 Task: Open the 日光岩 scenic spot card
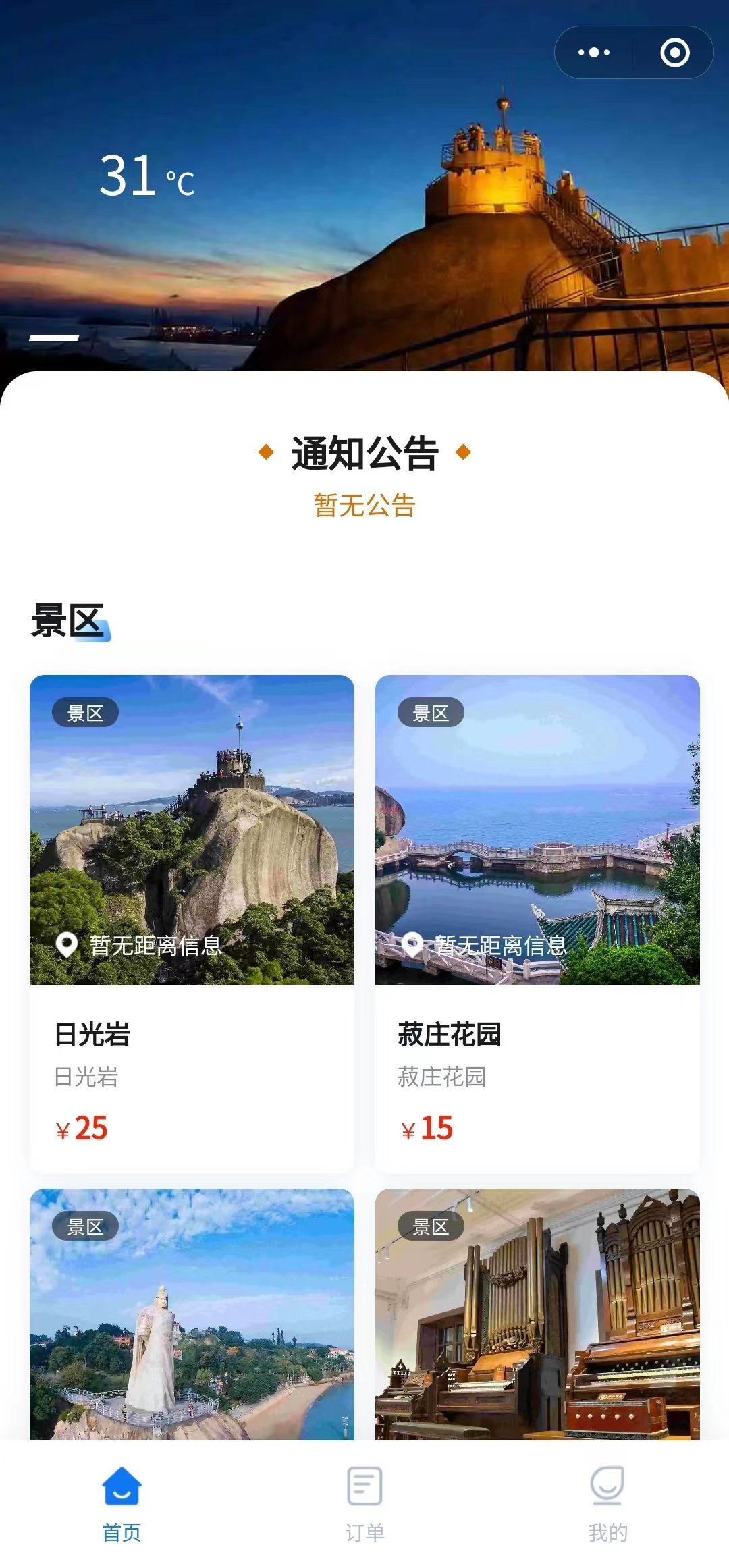click(192, 922)
